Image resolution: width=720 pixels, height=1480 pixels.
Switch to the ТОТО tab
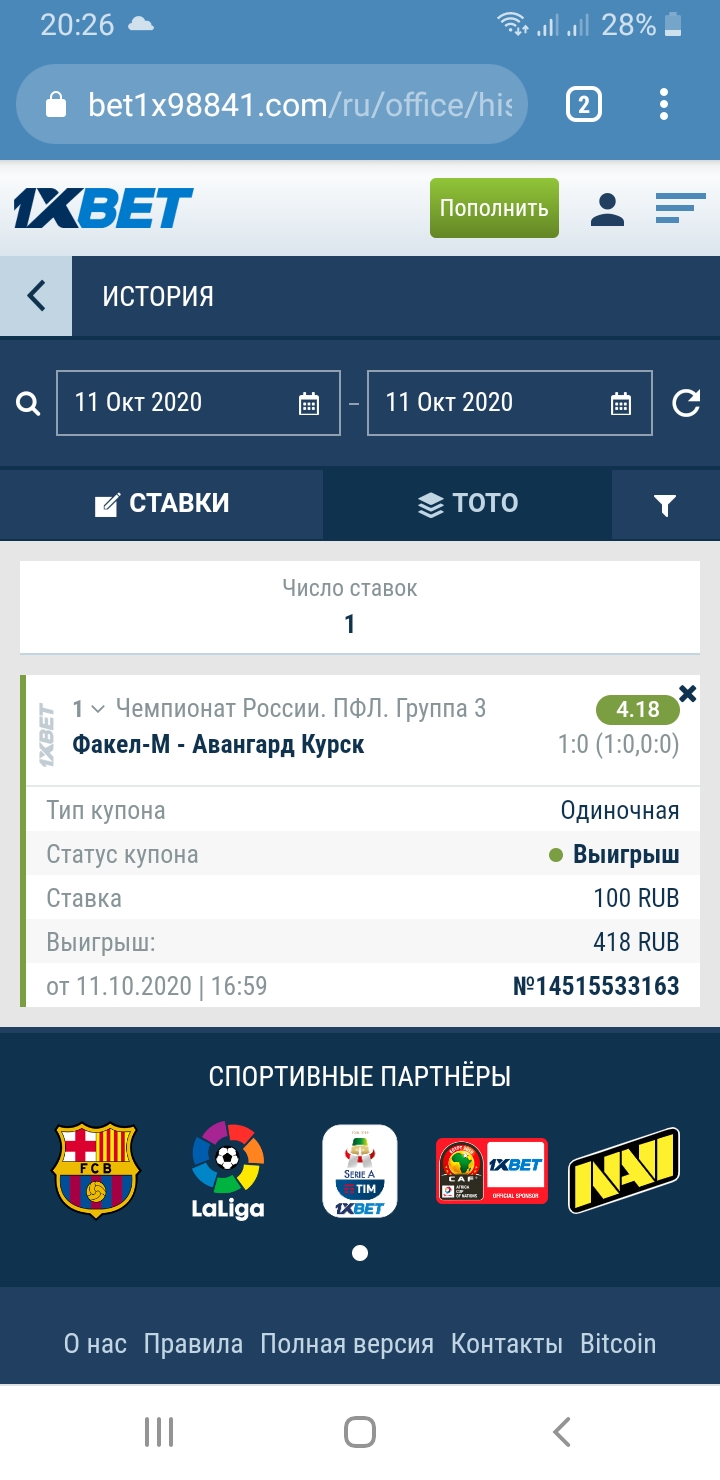467,504
